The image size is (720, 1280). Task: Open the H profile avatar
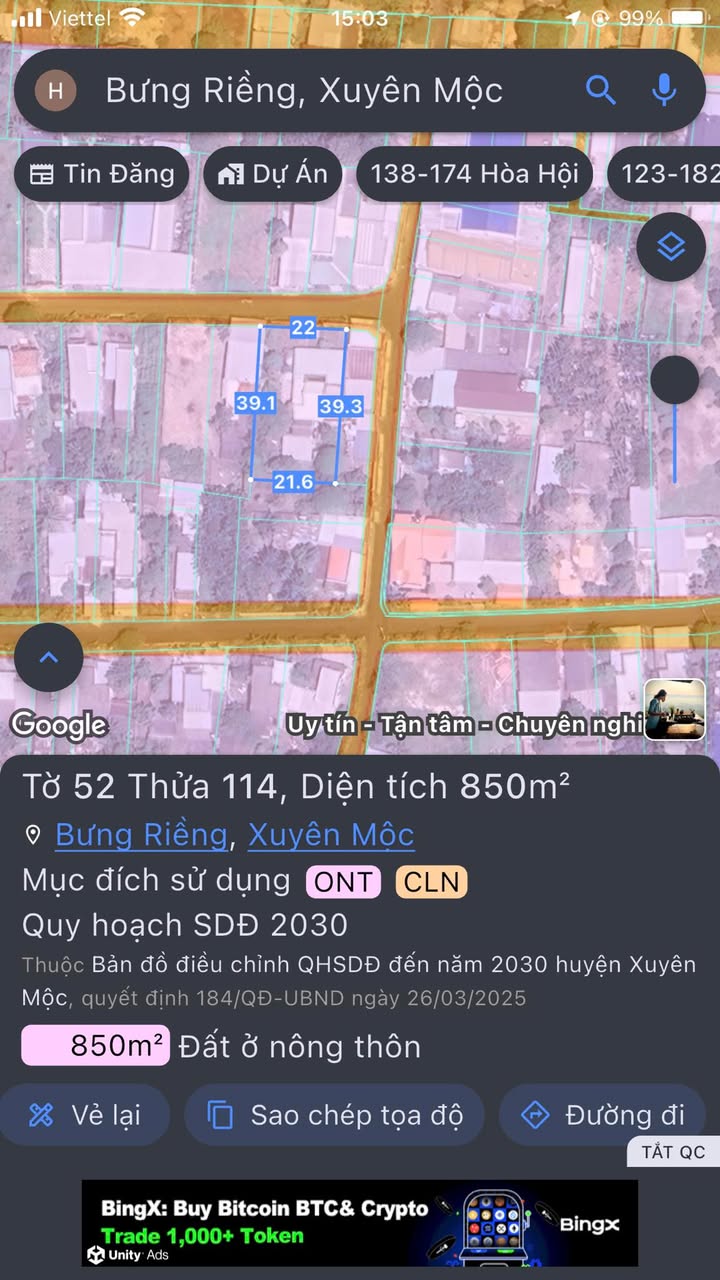(56, 91)
